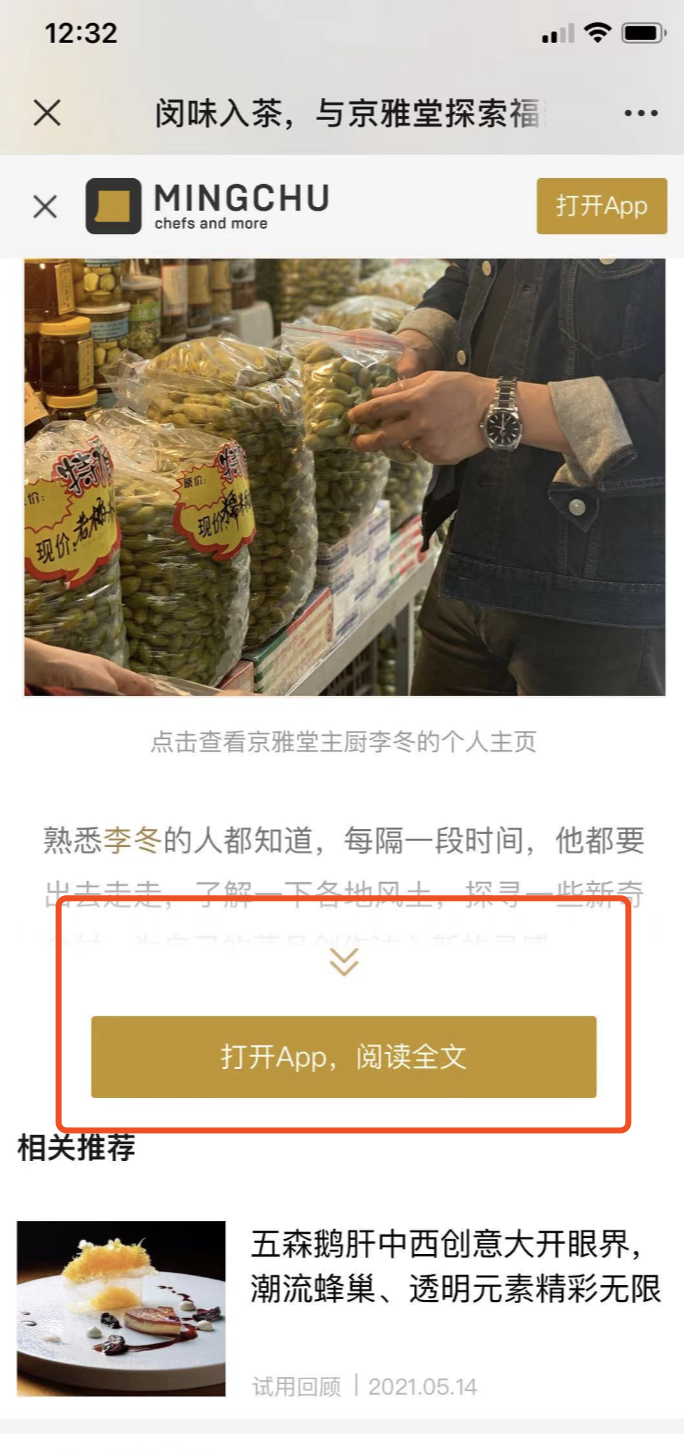The height and width of the screenshot is (1454, 684).
Task: Close the article webview page
Action: 47,113
